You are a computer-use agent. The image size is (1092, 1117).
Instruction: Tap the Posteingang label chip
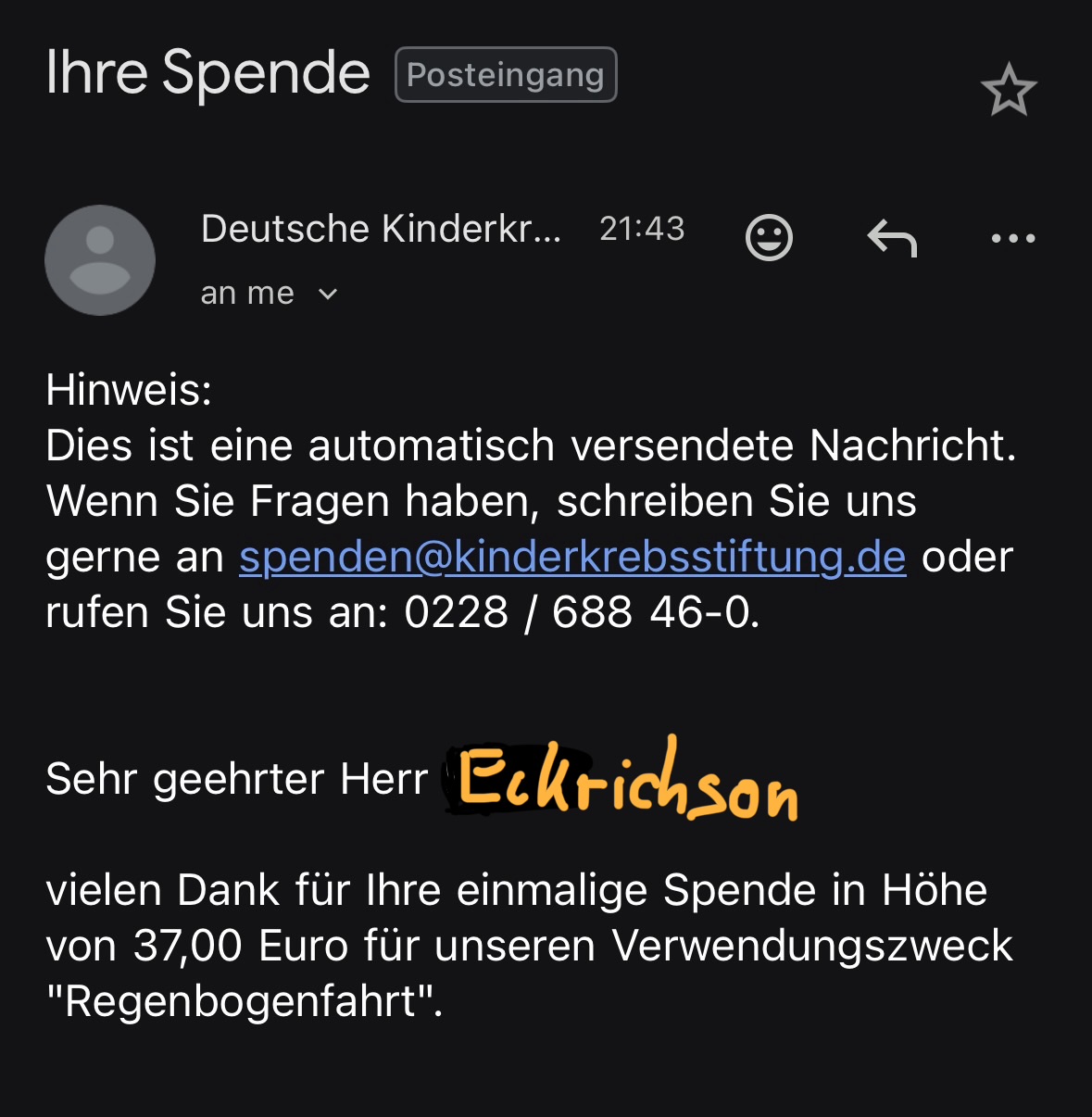506,75
